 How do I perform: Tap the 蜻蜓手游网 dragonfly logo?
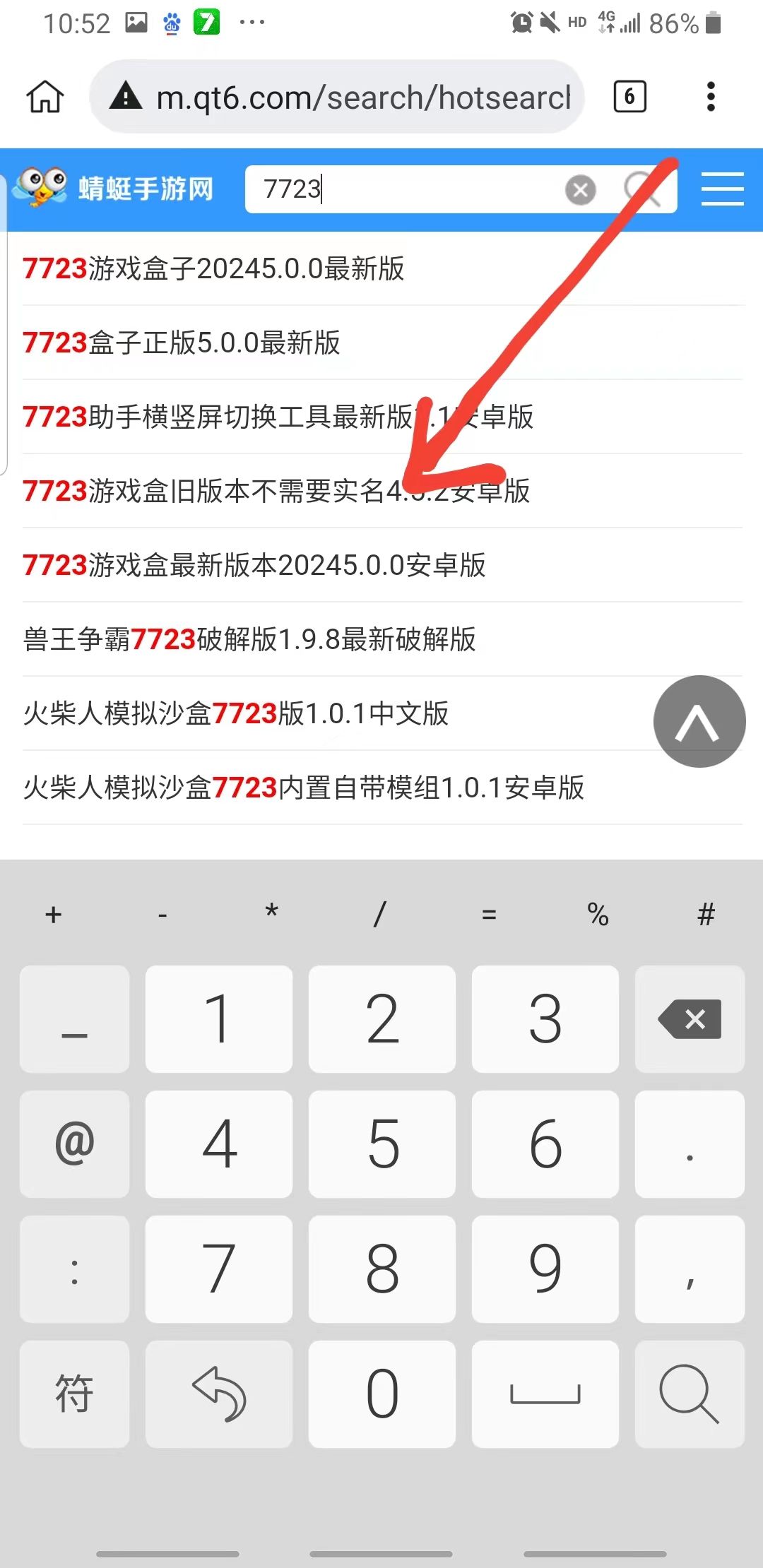tap(40, 187)
